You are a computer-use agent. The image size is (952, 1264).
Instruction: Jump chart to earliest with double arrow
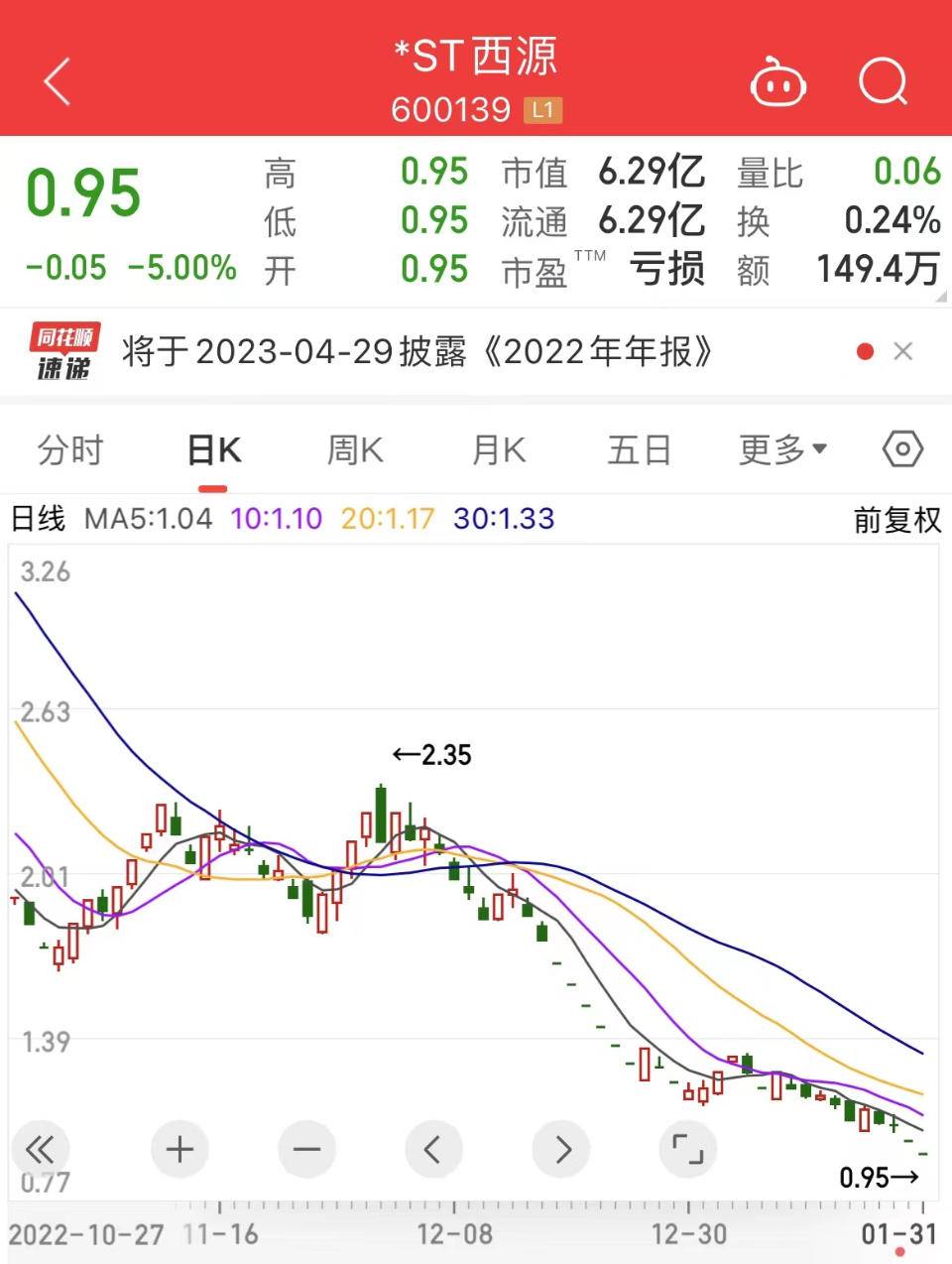[40, 1150]
